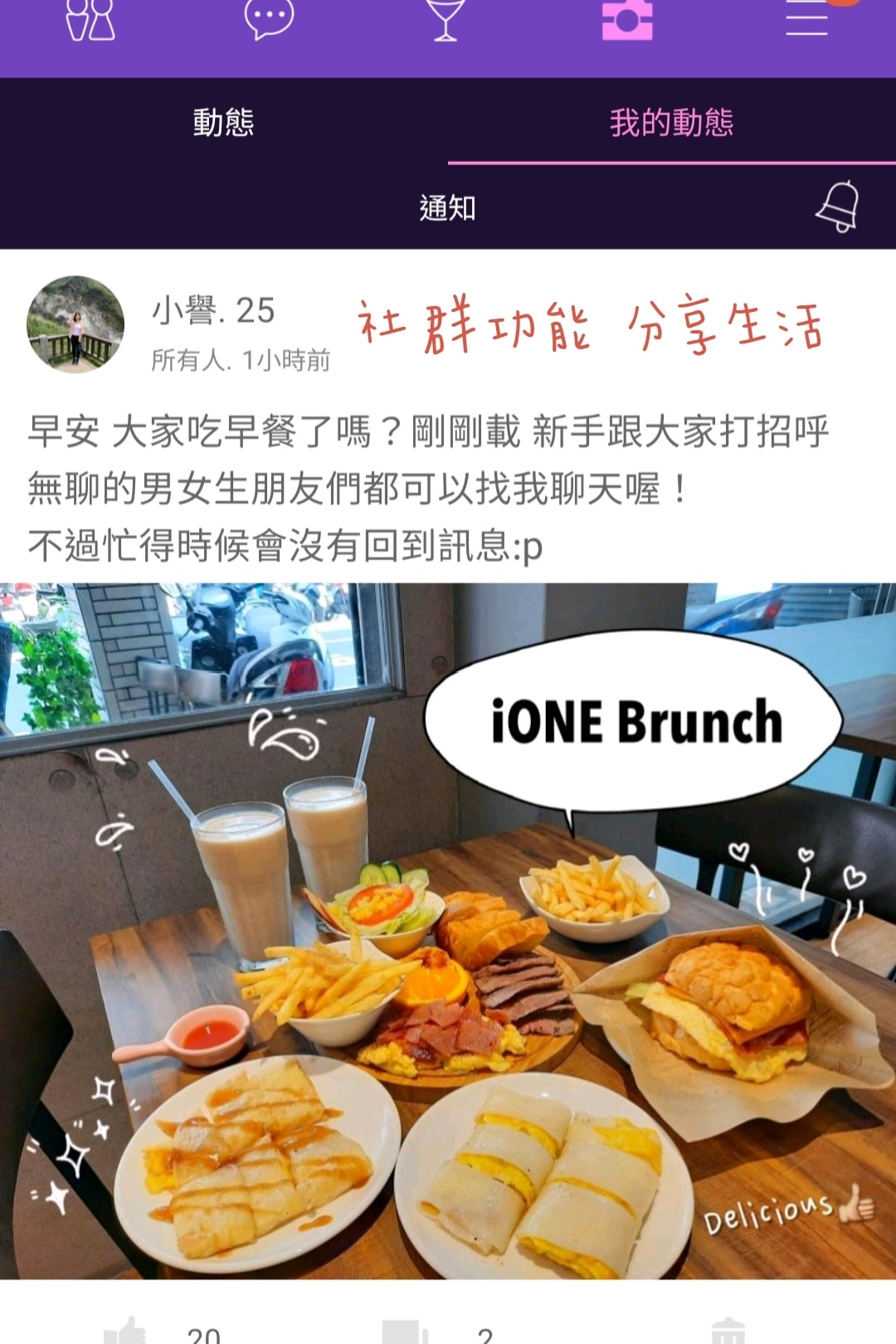Open the cocktail glass section
The image size is (896, 1344).
coord(446,18)
